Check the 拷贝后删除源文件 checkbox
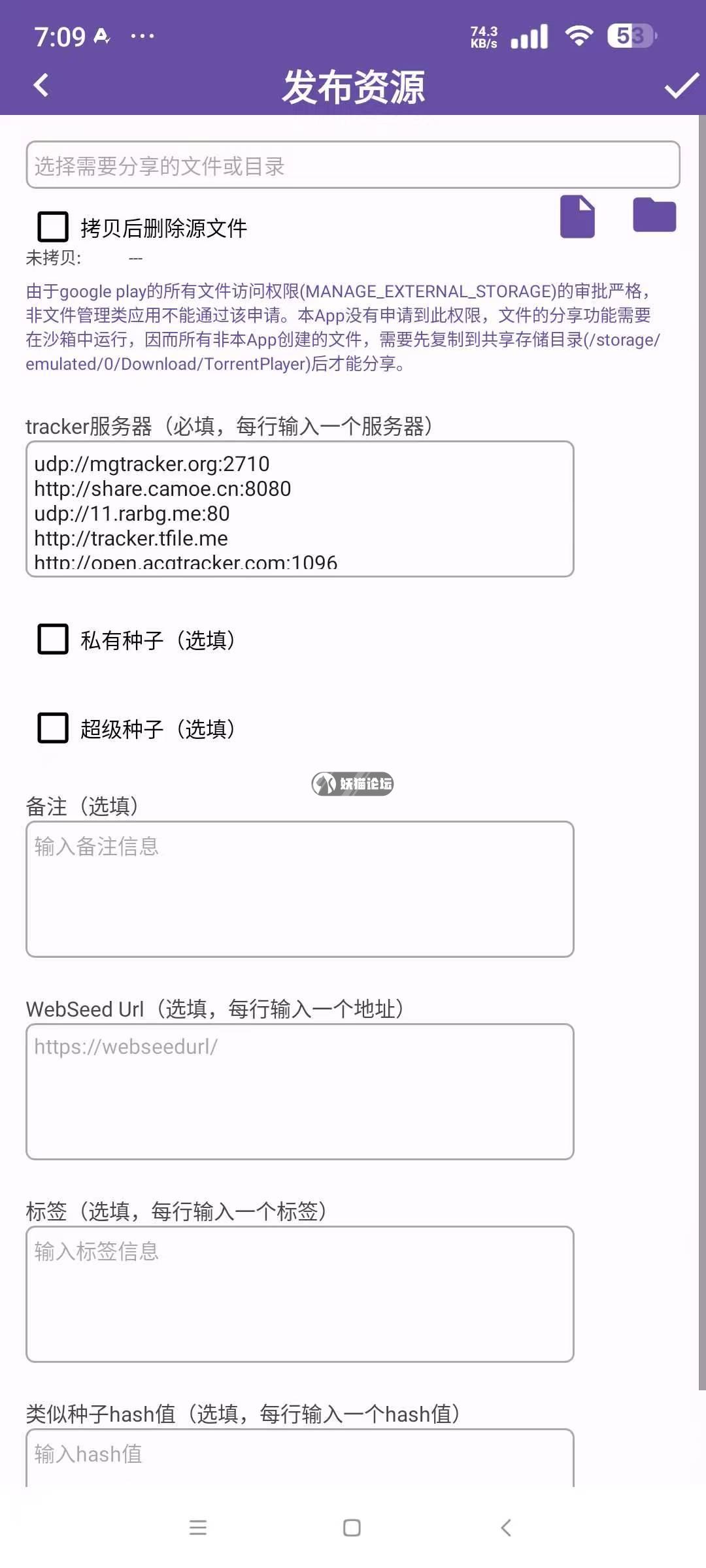706x1568 pixels. tap(53, 227)
